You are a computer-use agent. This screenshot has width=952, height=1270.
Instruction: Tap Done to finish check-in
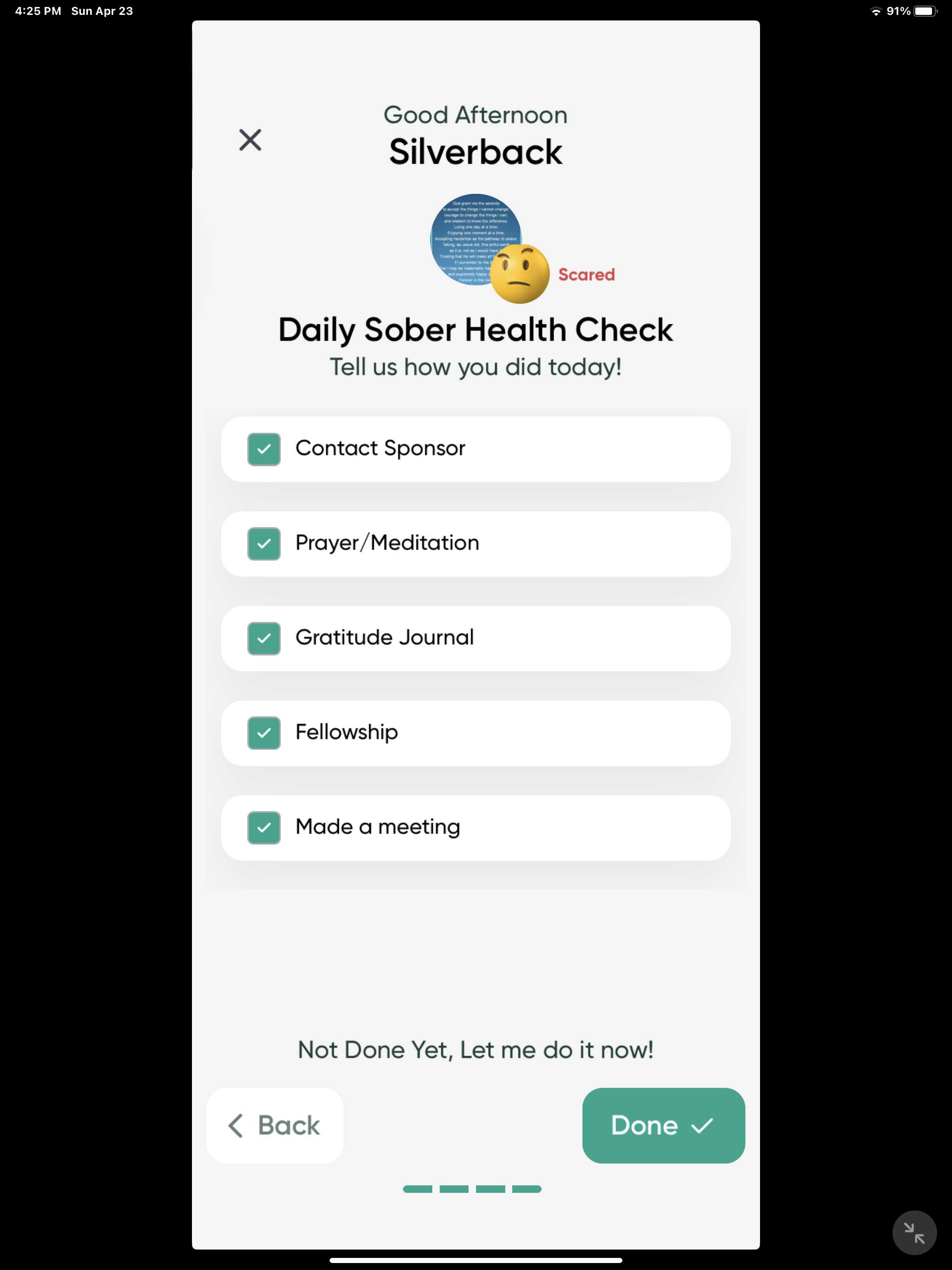pyautogui.click(x=663, y=1126)
